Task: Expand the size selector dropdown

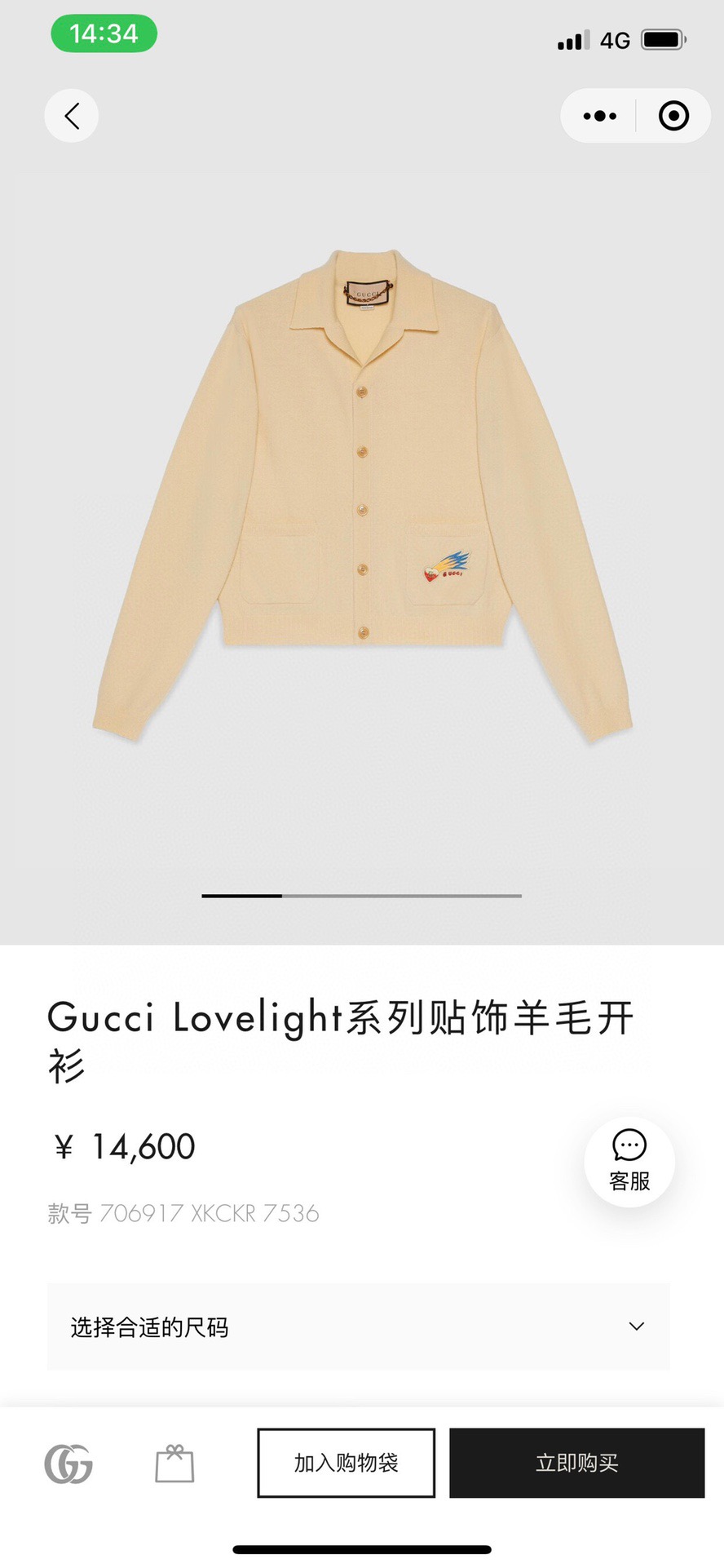Action: coord(359,1327)
